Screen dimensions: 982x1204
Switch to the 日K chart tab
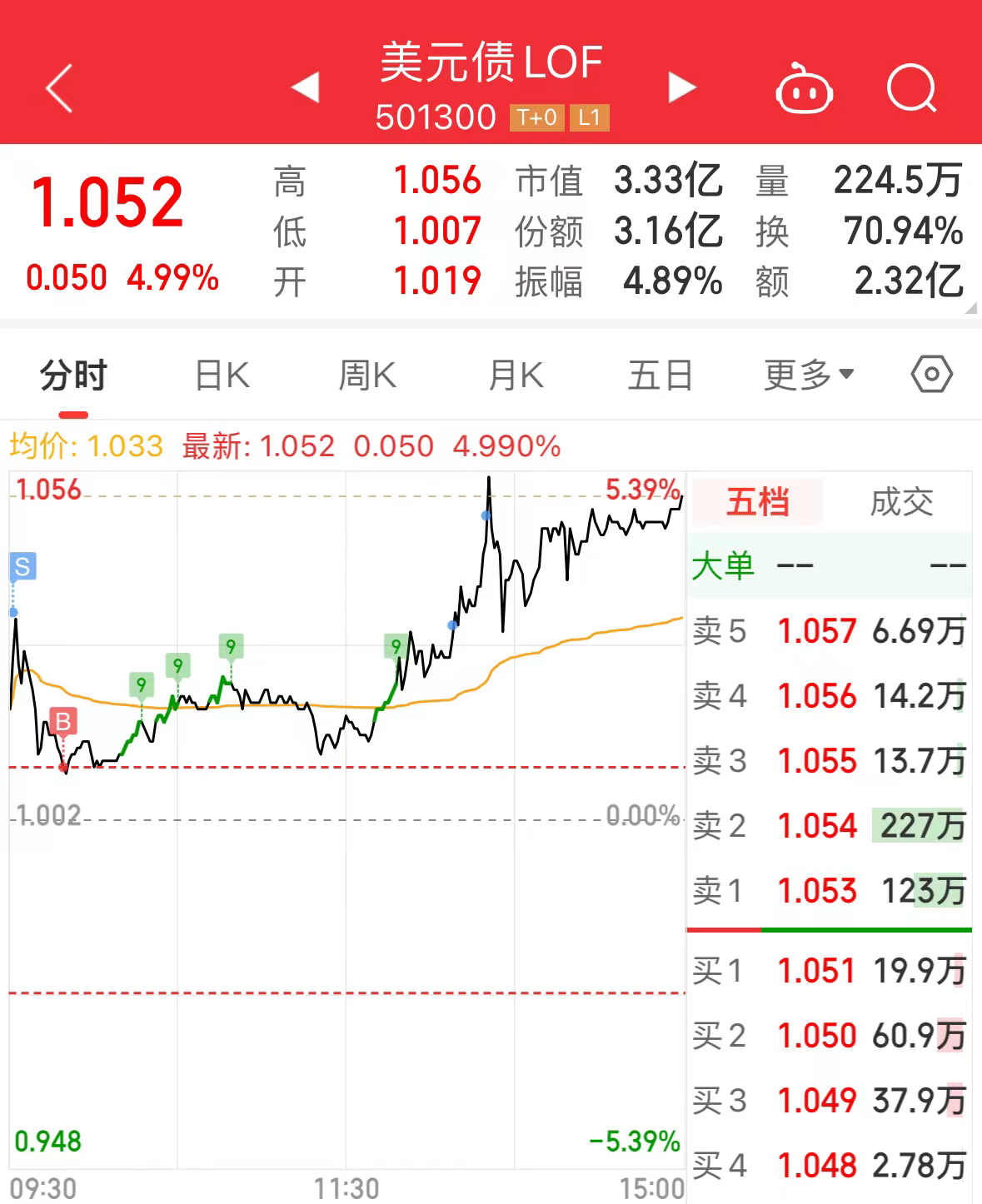[222, 376]
